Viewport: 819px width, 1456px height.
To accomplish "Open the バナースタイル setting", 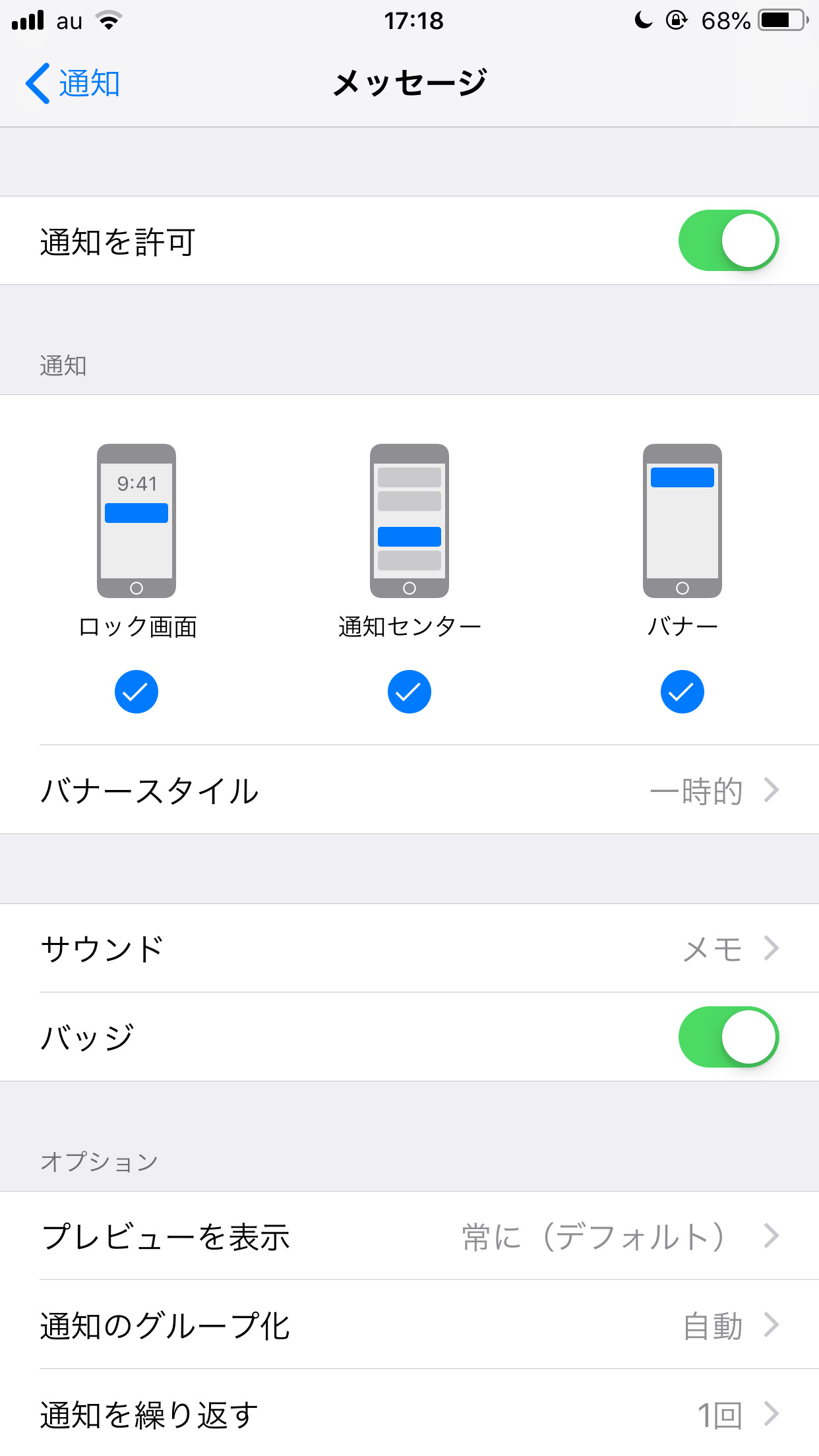I will (409, 790).
